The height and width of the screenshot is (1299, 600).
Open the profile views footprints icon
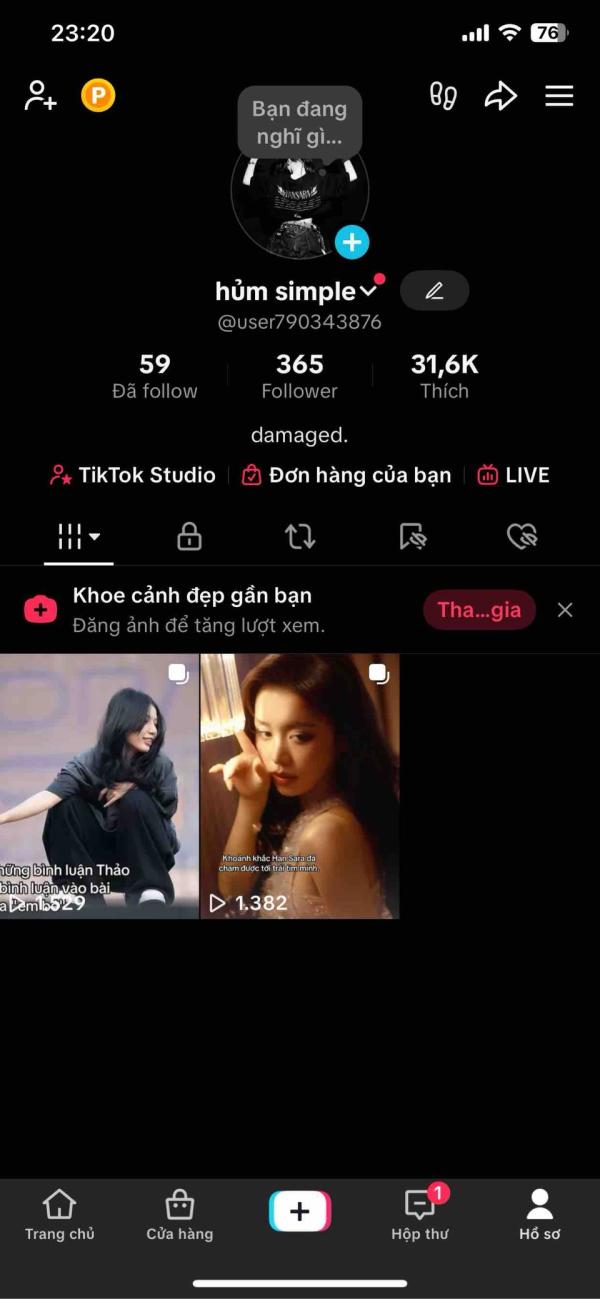click(443, 96)
